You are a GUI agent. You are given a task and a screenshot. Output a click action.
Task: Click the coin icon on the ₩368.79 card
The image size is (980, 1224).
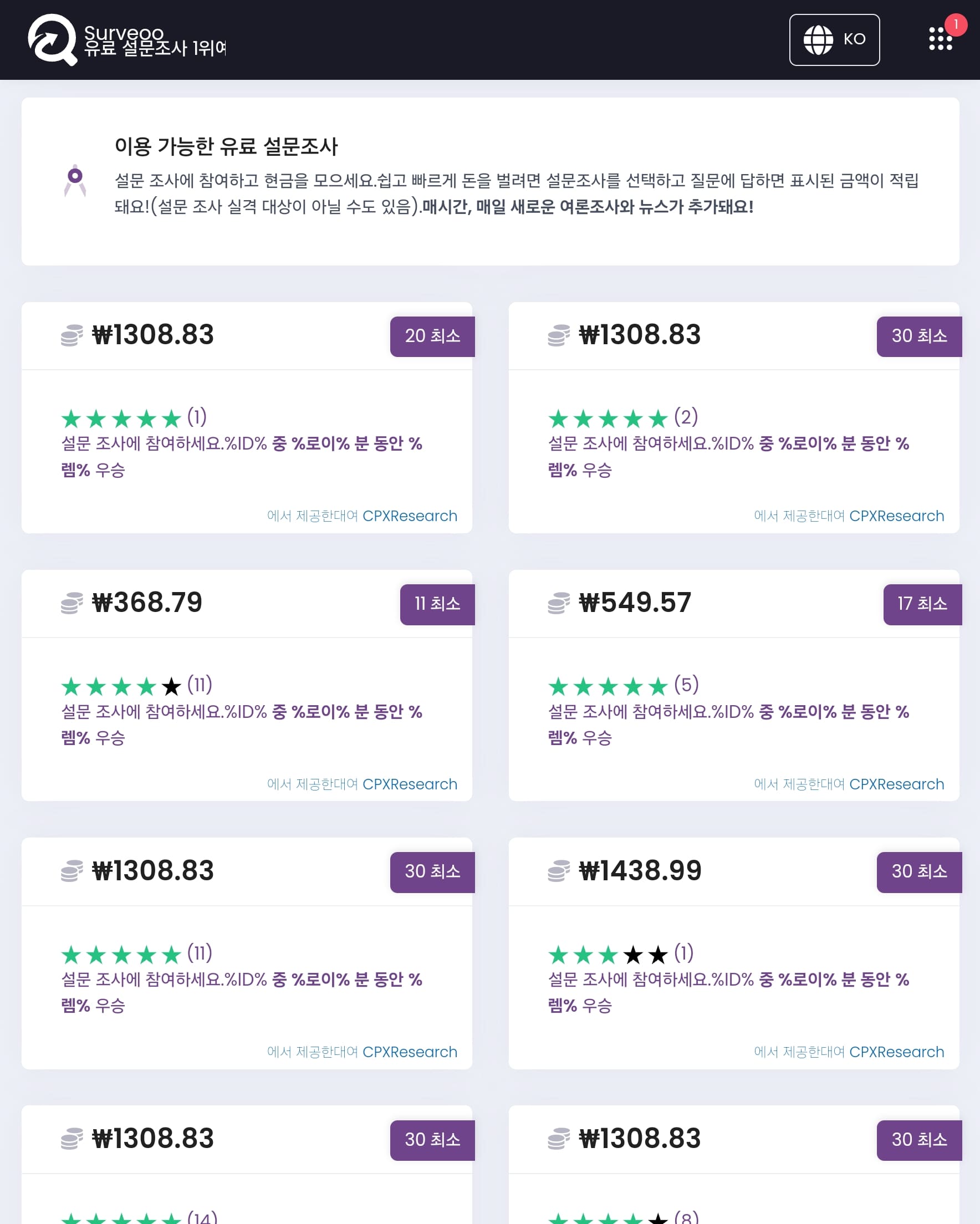pos(70,604)
